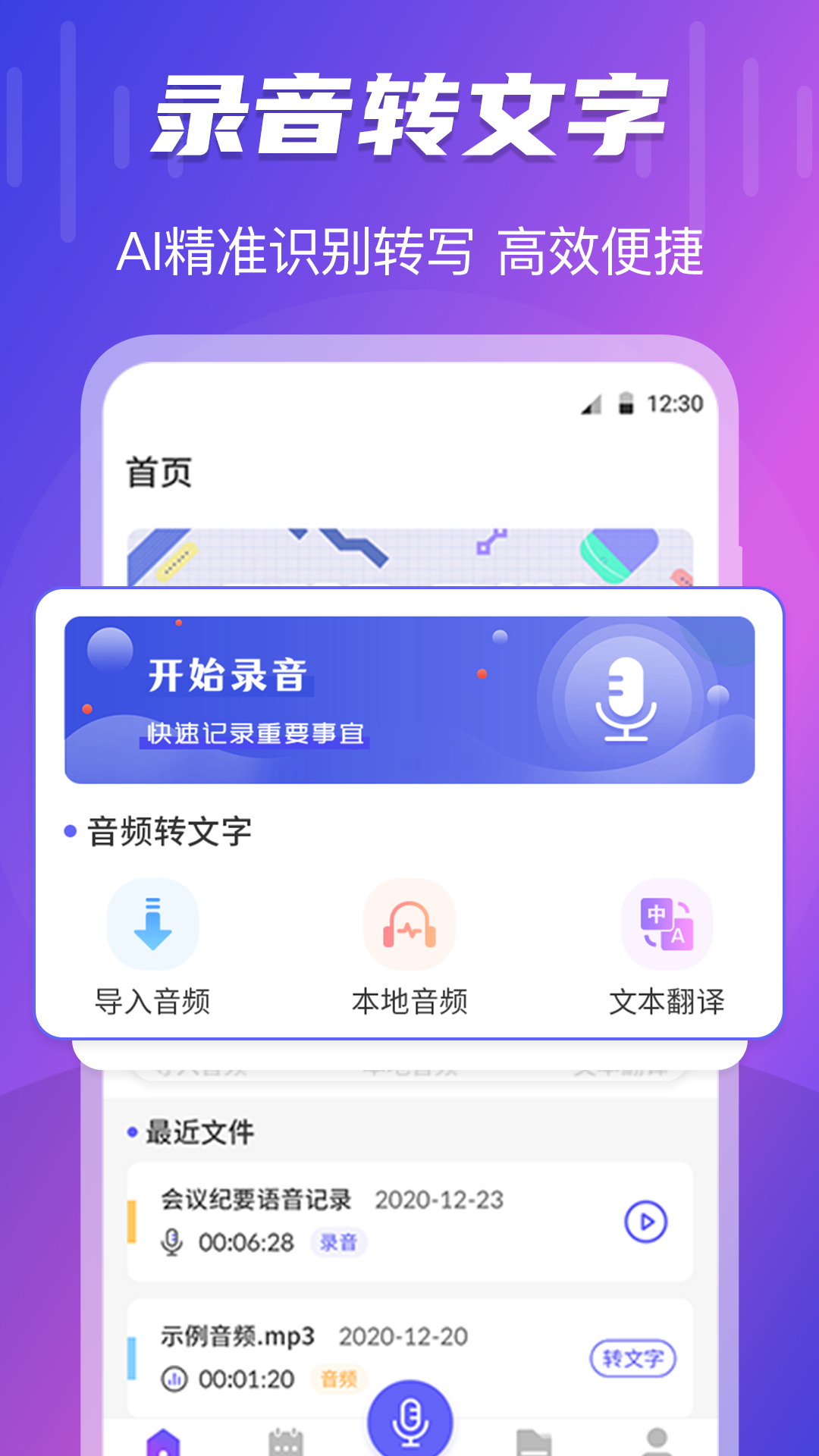The image size is (819, 1456).
Task: Select the import audio download icon
Action: tap(154, 924)
